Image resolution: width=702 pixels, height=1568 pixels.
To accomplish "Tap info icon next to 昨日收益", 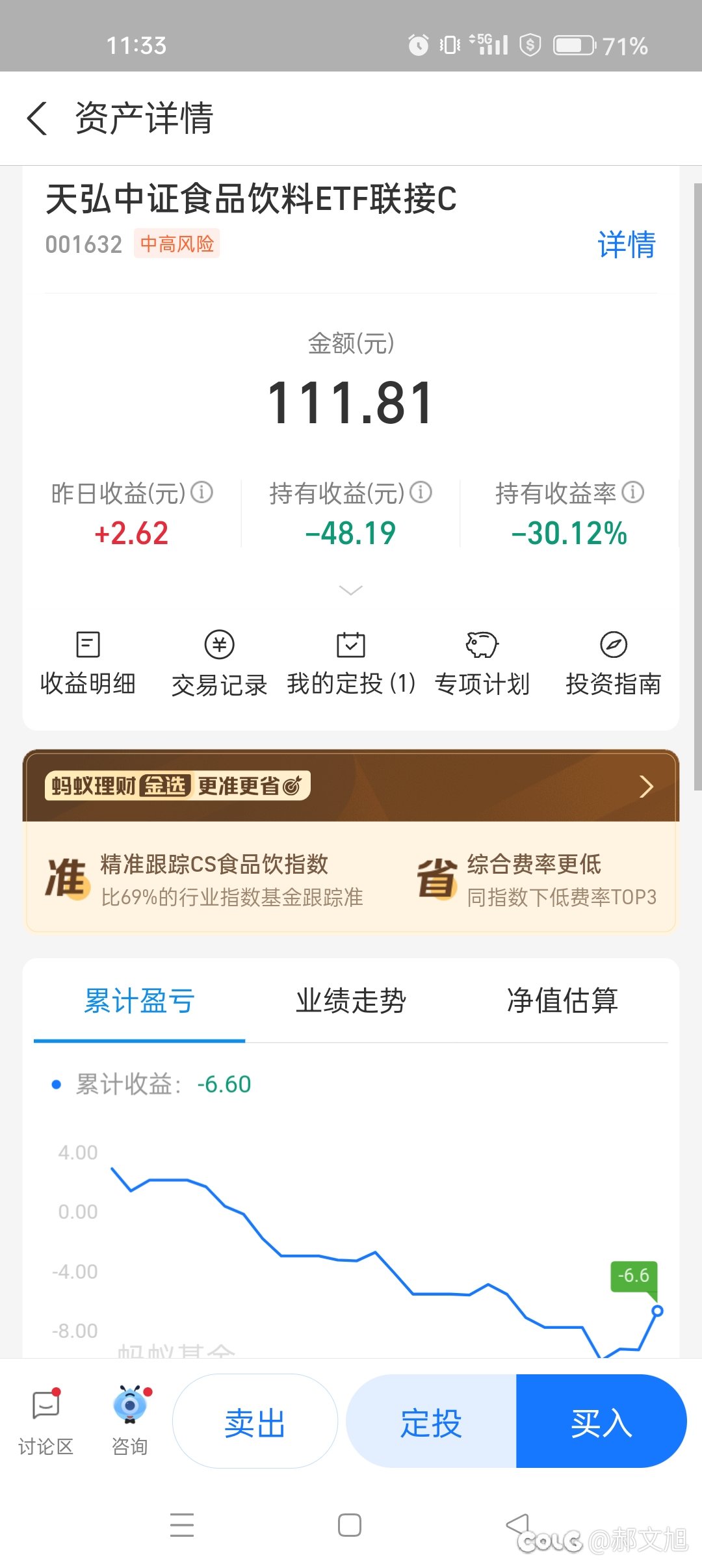I will 202,492.
